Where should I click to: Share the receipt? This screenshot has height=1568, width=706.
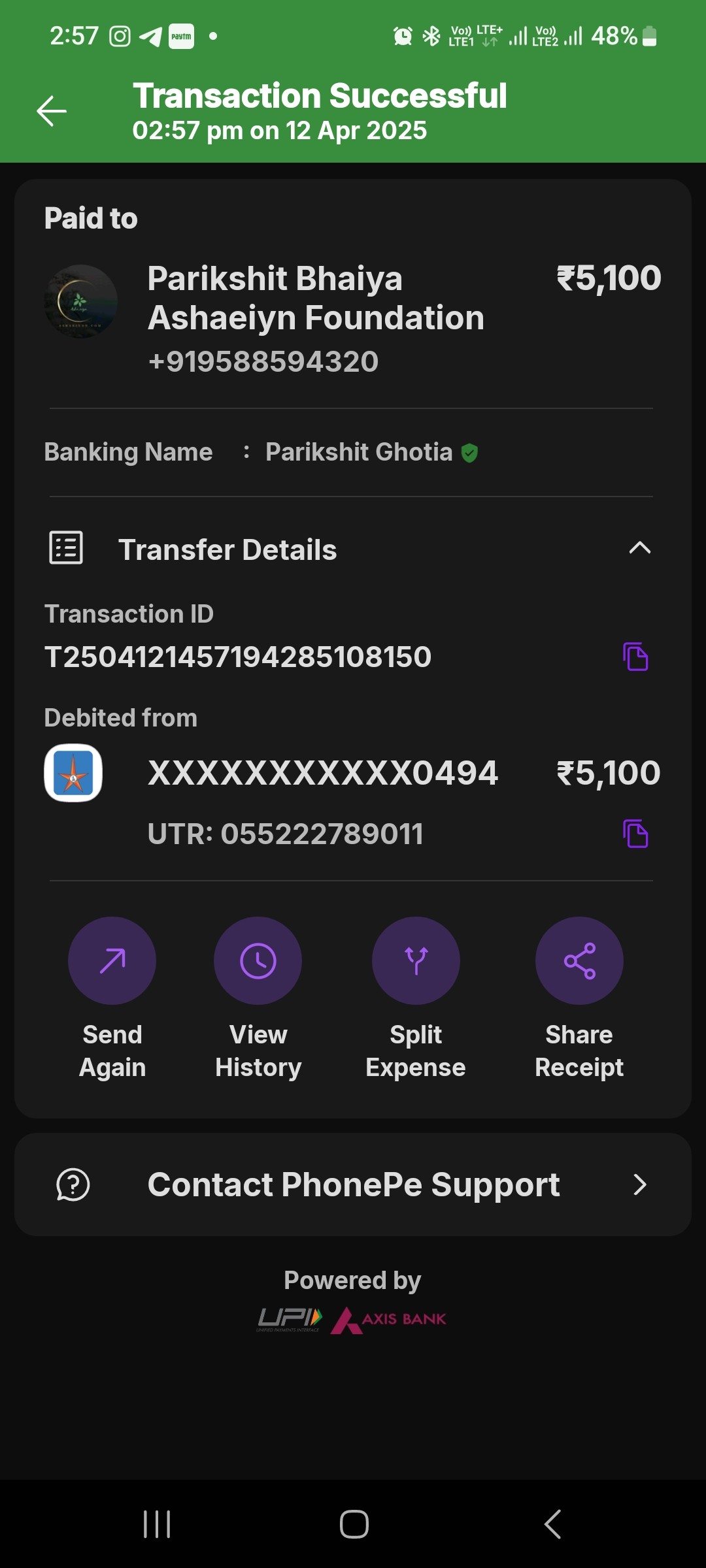click(x=579, y=998)
